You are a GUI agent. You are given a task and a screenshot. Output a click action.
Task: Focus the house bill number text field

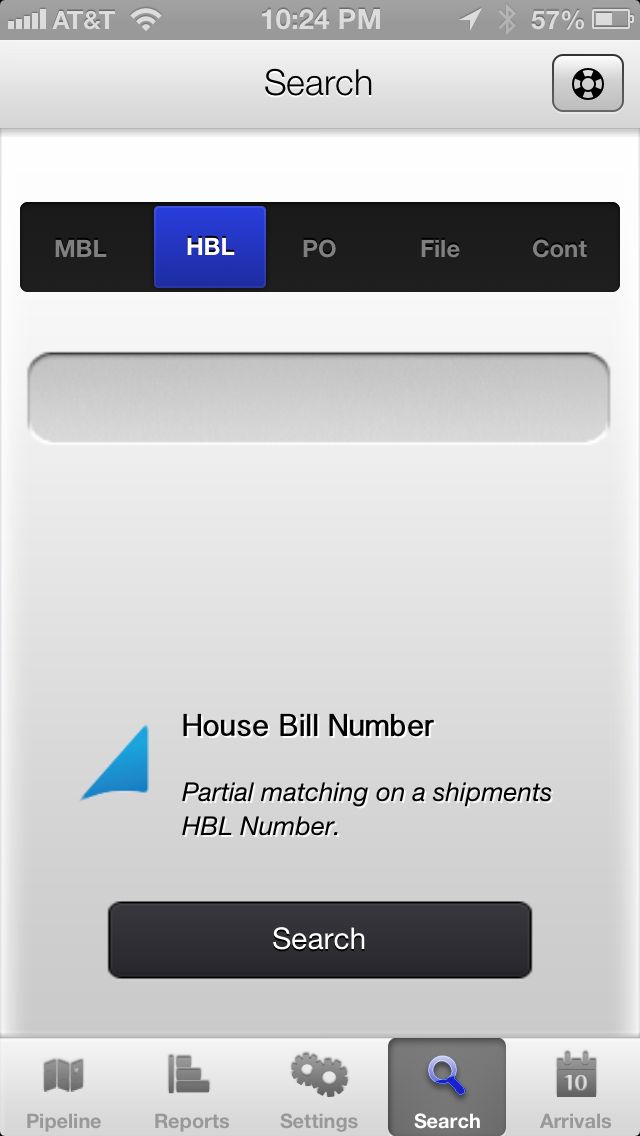click(318, 398)
